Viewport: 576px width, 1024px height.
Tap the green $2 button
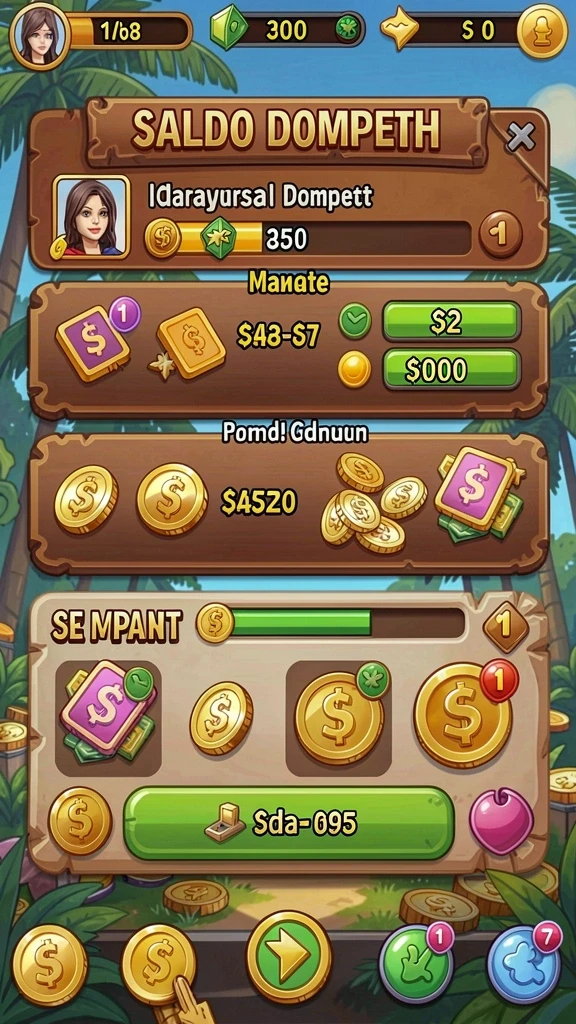pos(451,321)
